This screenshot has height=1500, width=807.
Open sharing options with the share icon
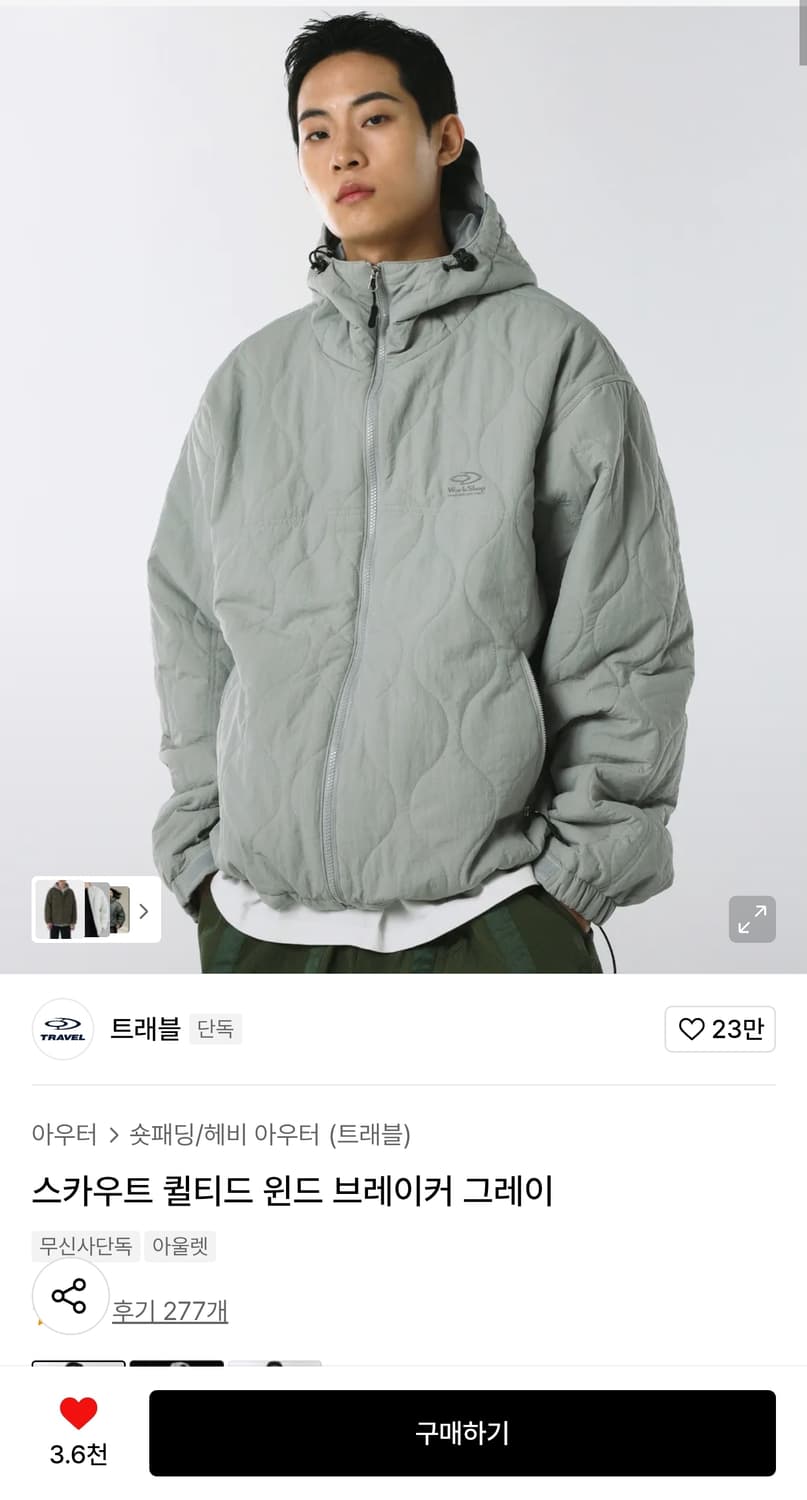[x=70, y=1296]
